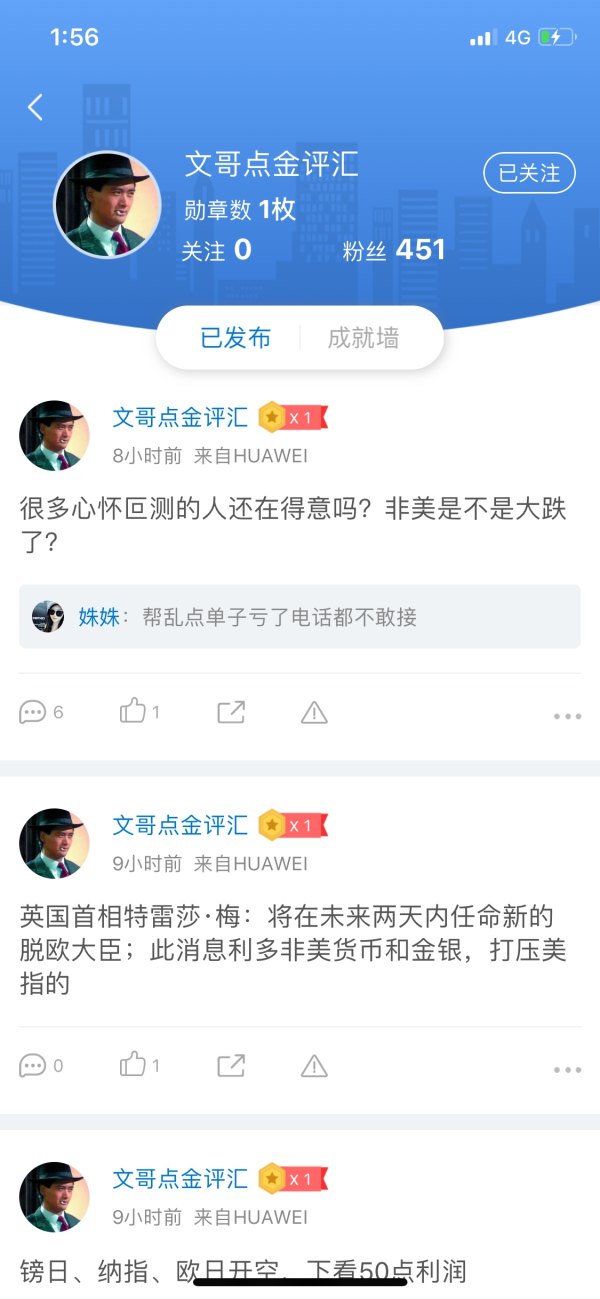Share the 非美是不是大跌了 post
Image resolution: width=600 pixels, height=1299 pixels.
coord(231,712)
